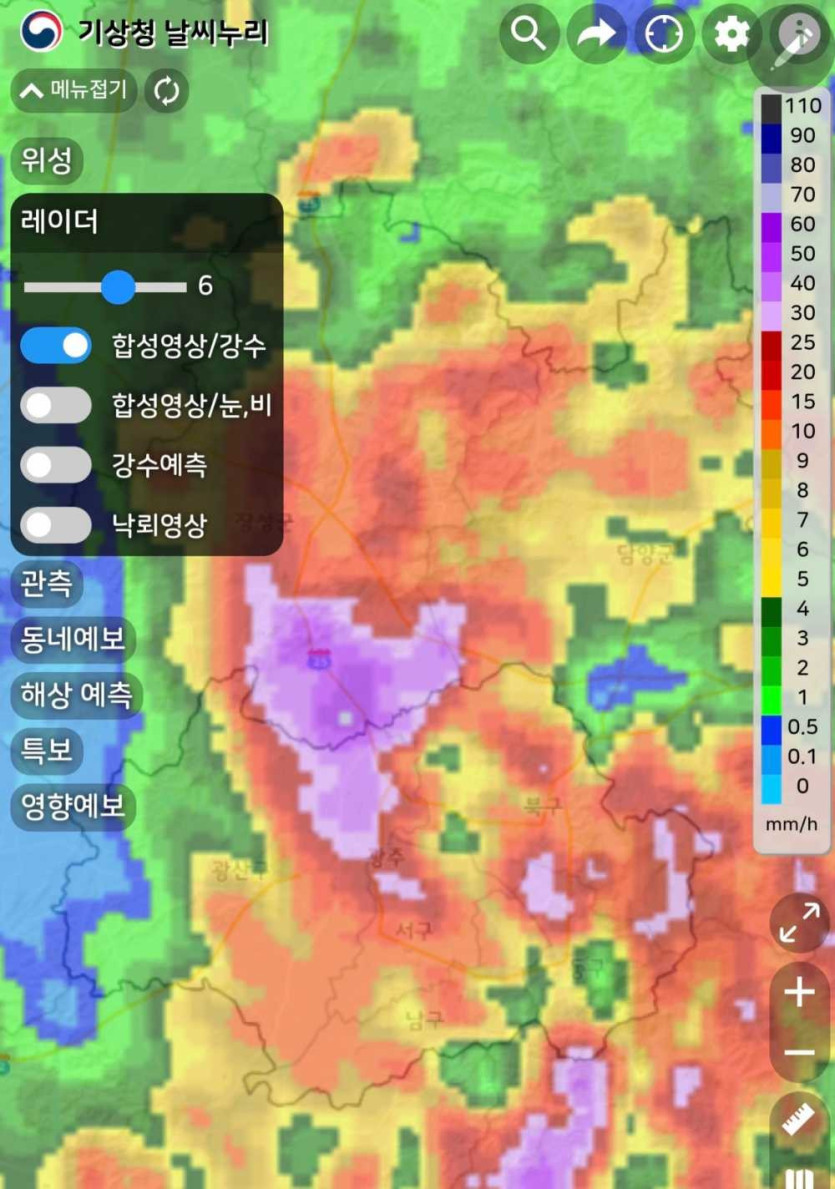Open the 관측 observation menu

click(47, 584)
